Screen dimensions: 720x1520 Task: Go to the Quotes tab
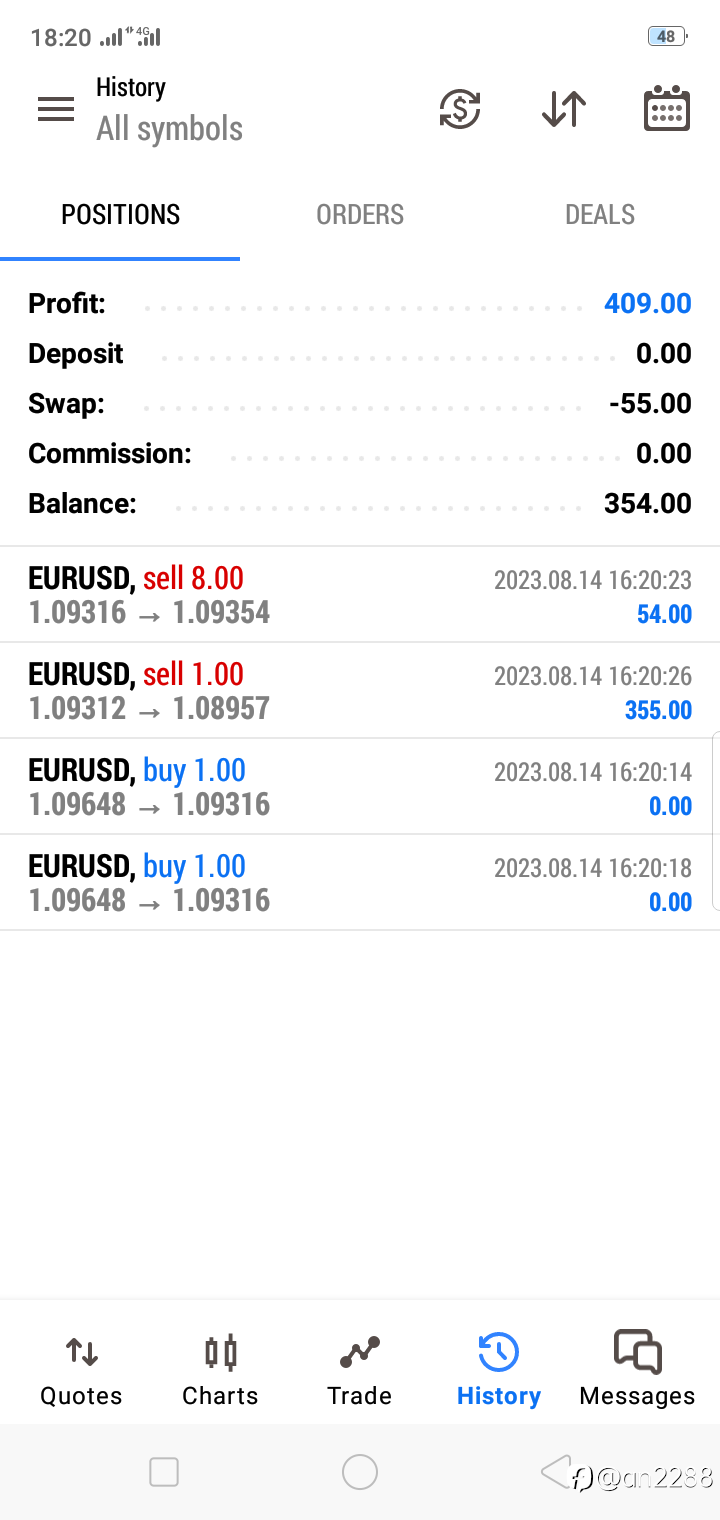tap(81, 1370)
